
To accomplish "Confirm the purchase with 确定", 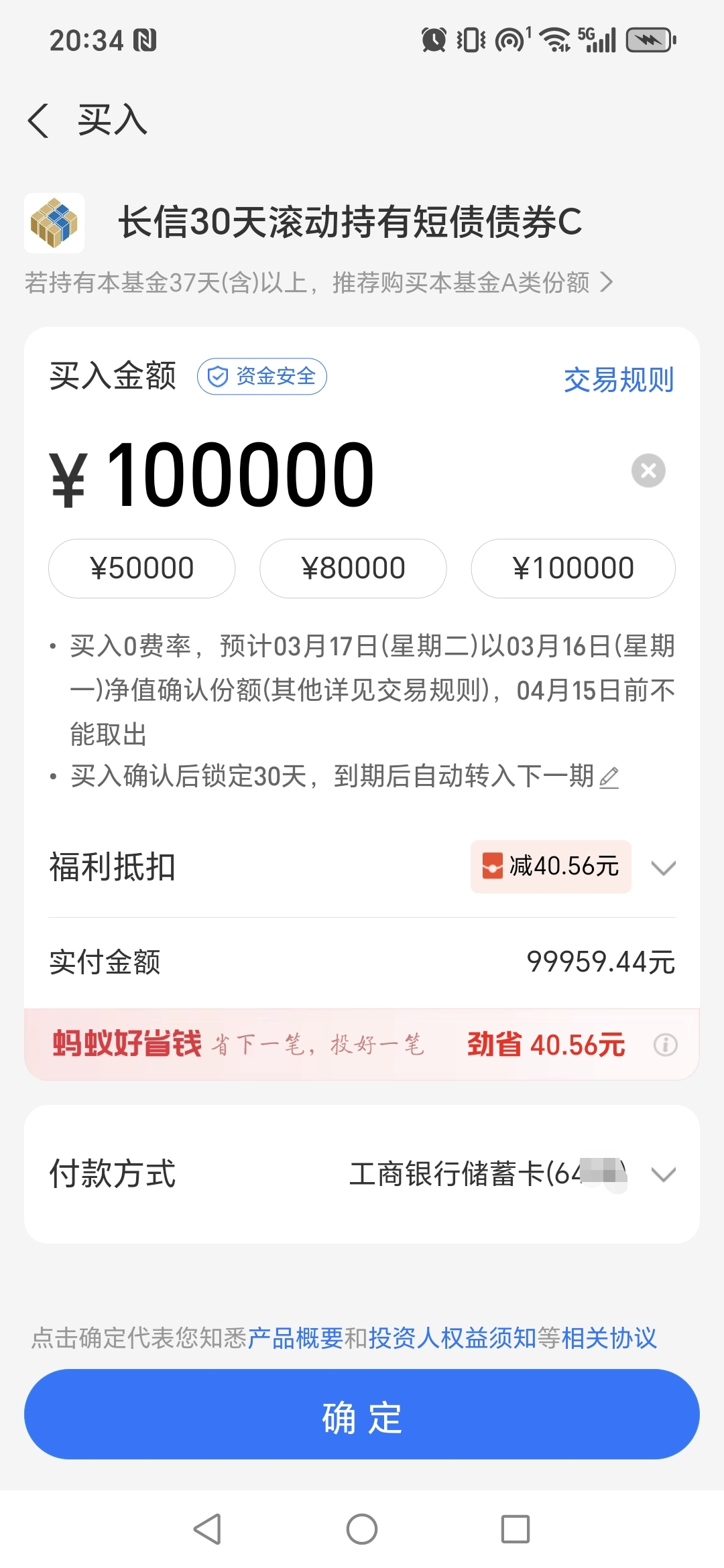I will pyautogui.click(x=362, y=1414).
